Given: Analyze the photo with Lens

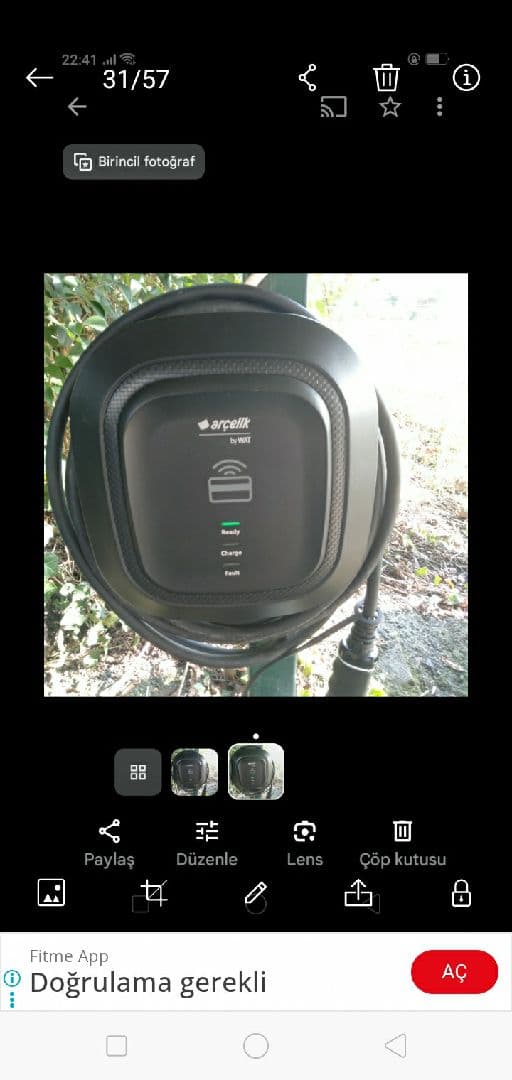Looking at the screenshot, I should [x=305, y=843].
